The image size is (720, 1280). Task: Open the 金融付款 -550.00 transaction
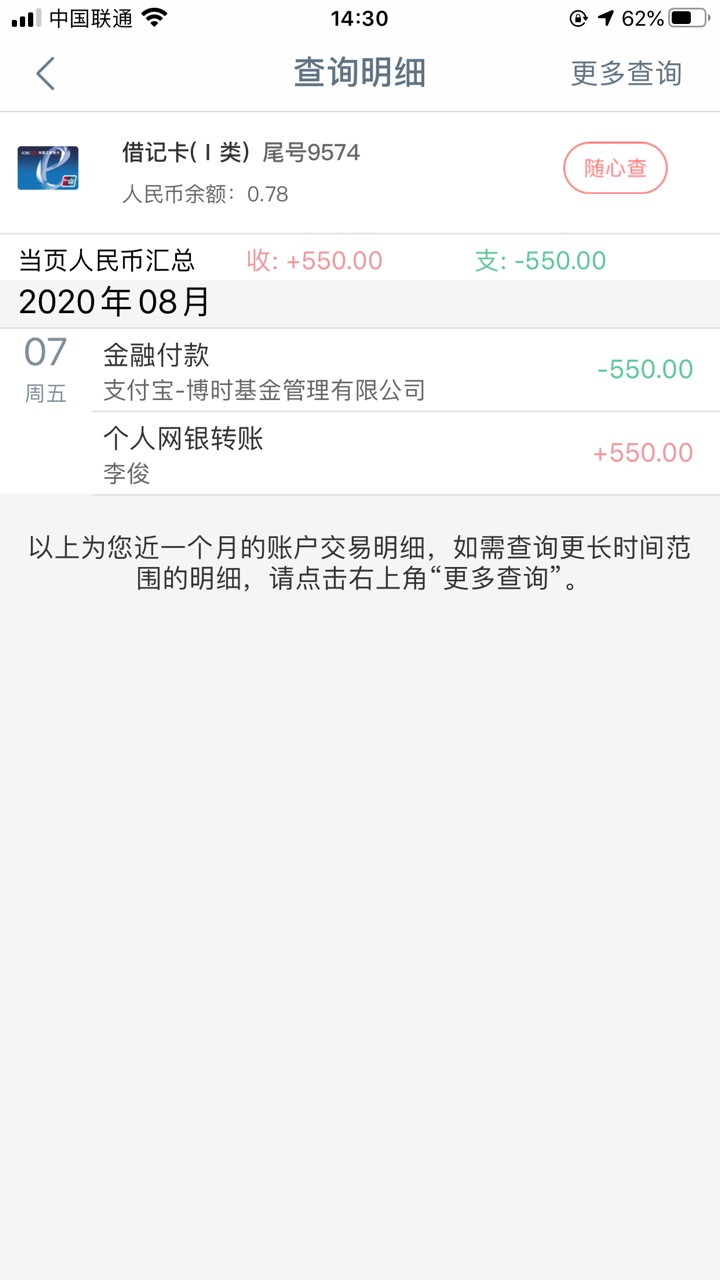click(x=406, y=370)
